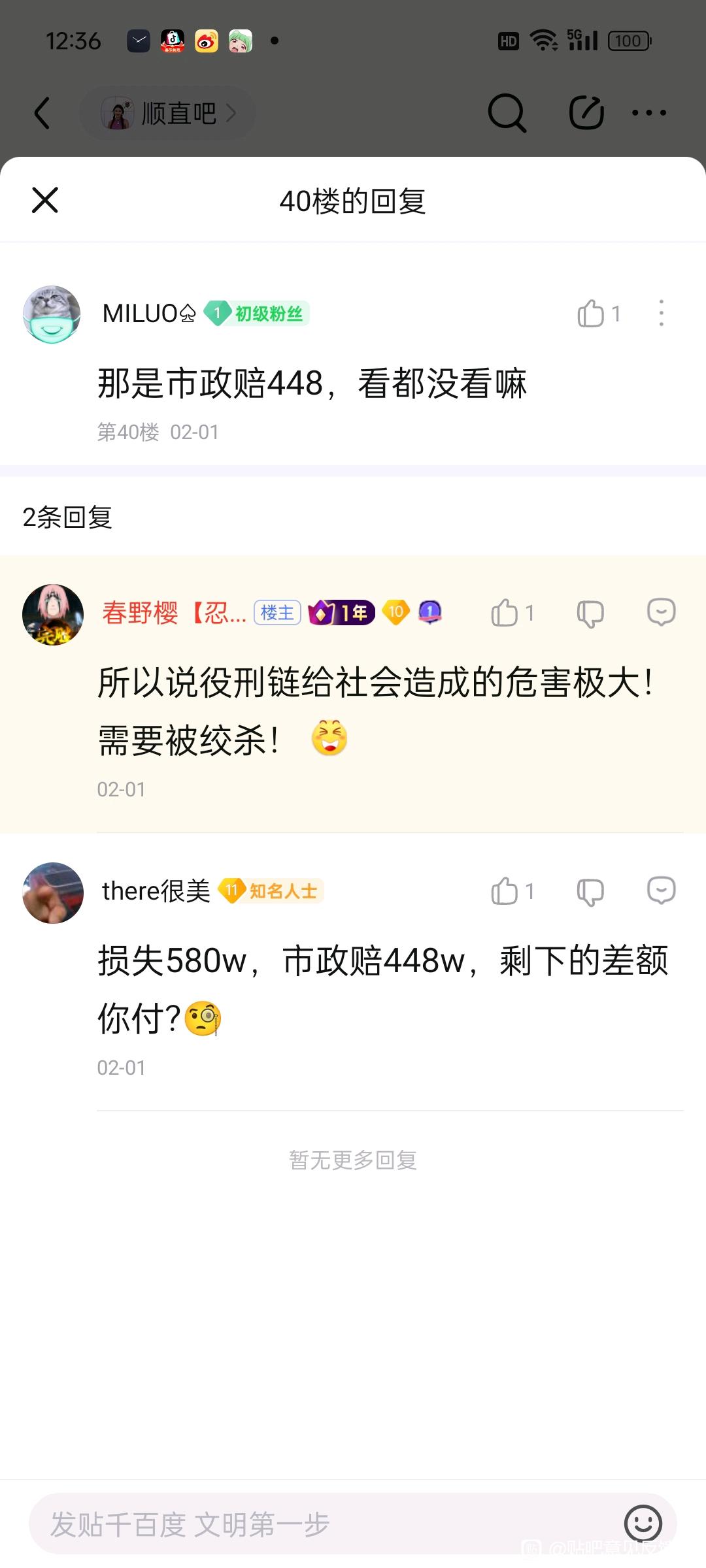
Task: Close the 40楼 replies panel
Action: tap(45, 200)
